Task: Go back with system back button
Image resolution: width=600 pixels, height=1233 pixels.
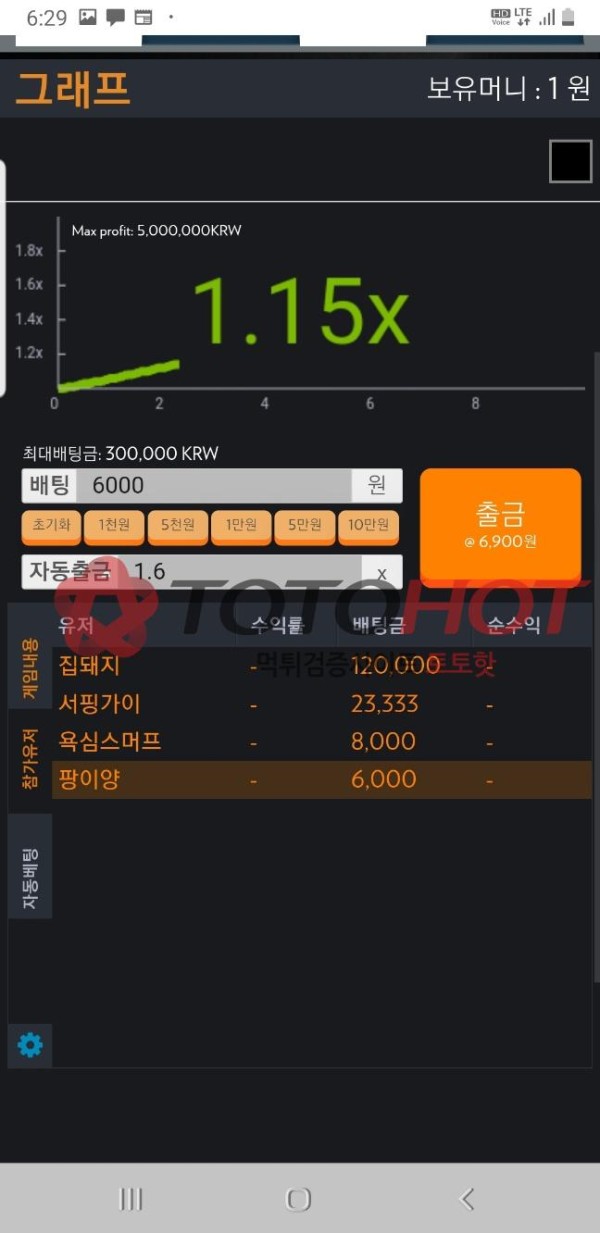Action: pyautogui.click(x=466, y=1198)
